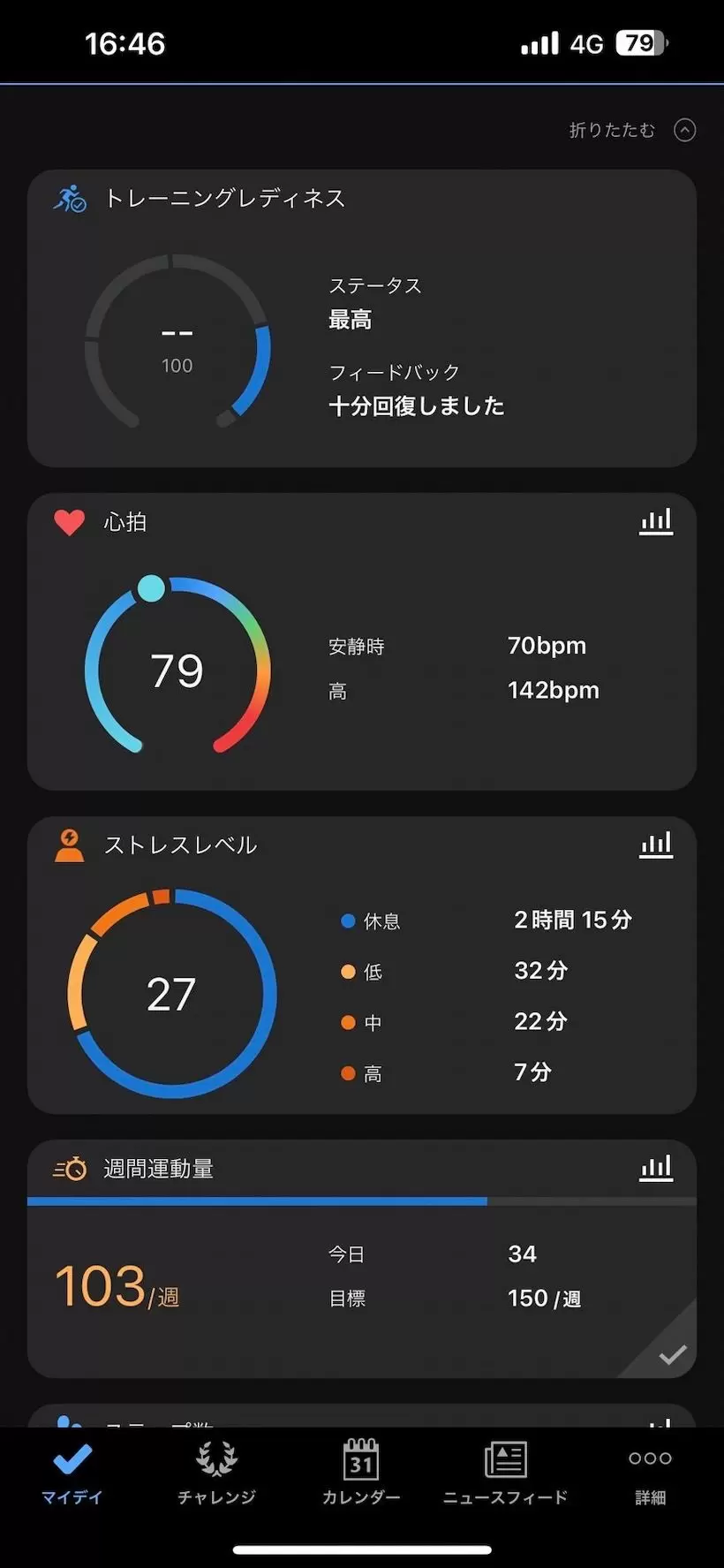
Task: Select the 高 stress category dot
Action: pos(346,1072)
